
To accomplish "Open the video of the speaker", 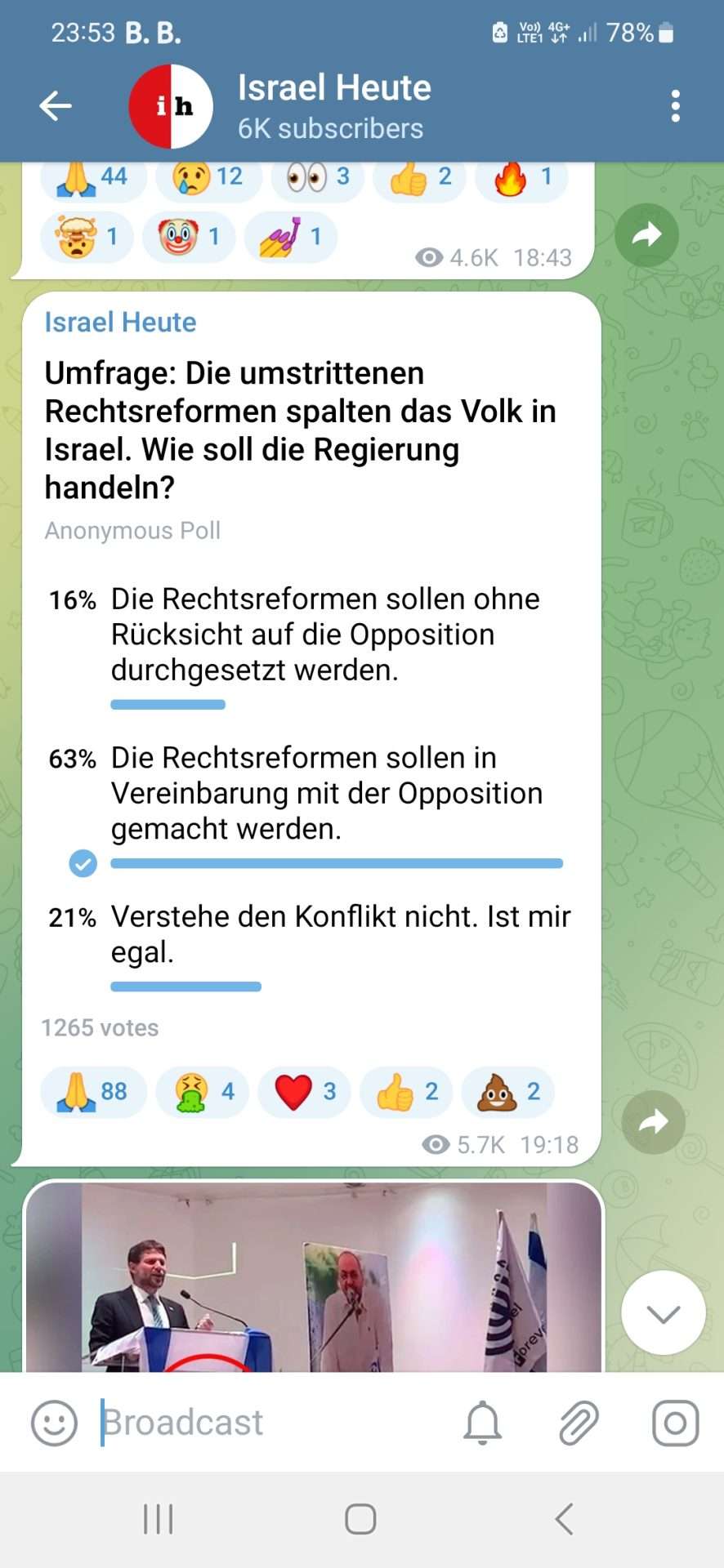I will pos(314,1278).
